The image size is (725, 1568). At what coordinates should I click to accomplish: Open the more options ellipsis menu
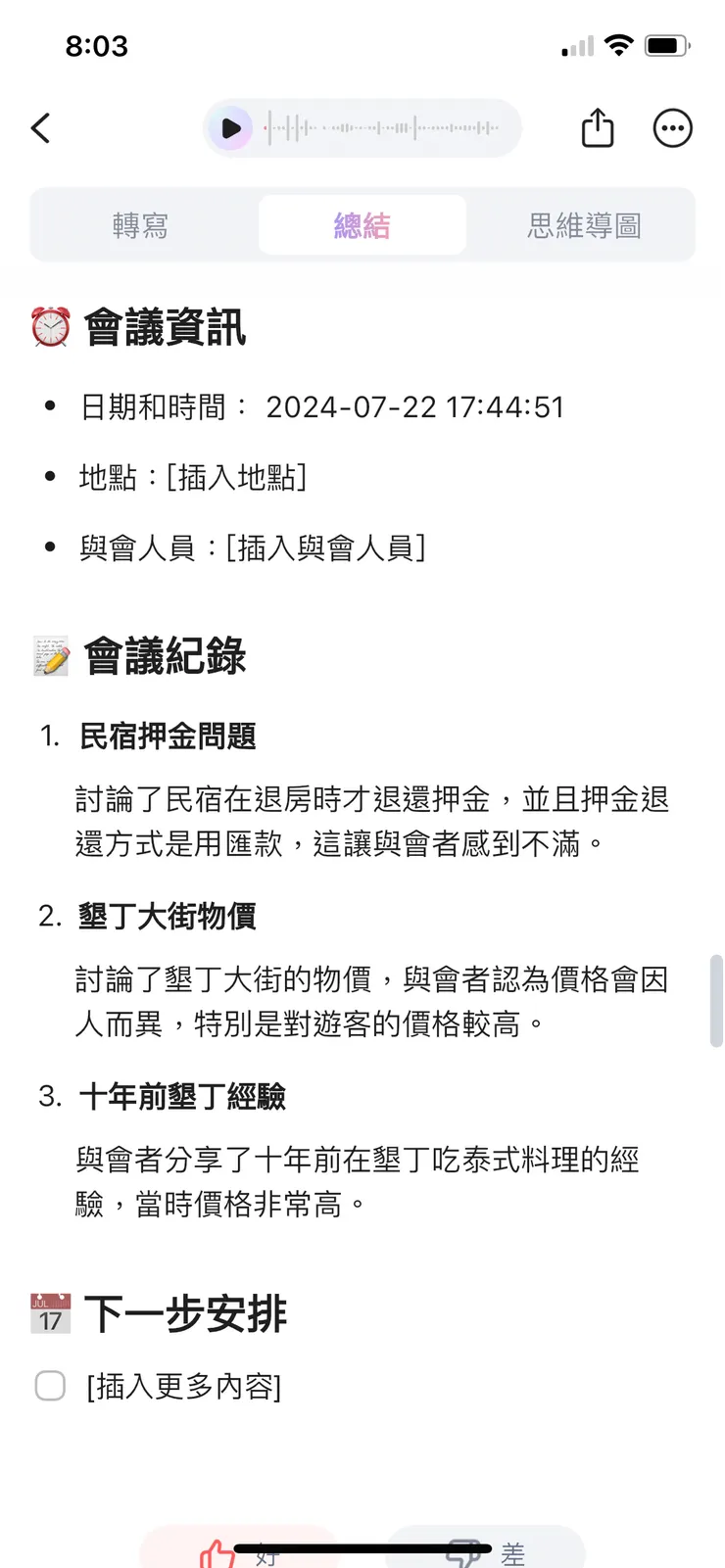[673, 127]
